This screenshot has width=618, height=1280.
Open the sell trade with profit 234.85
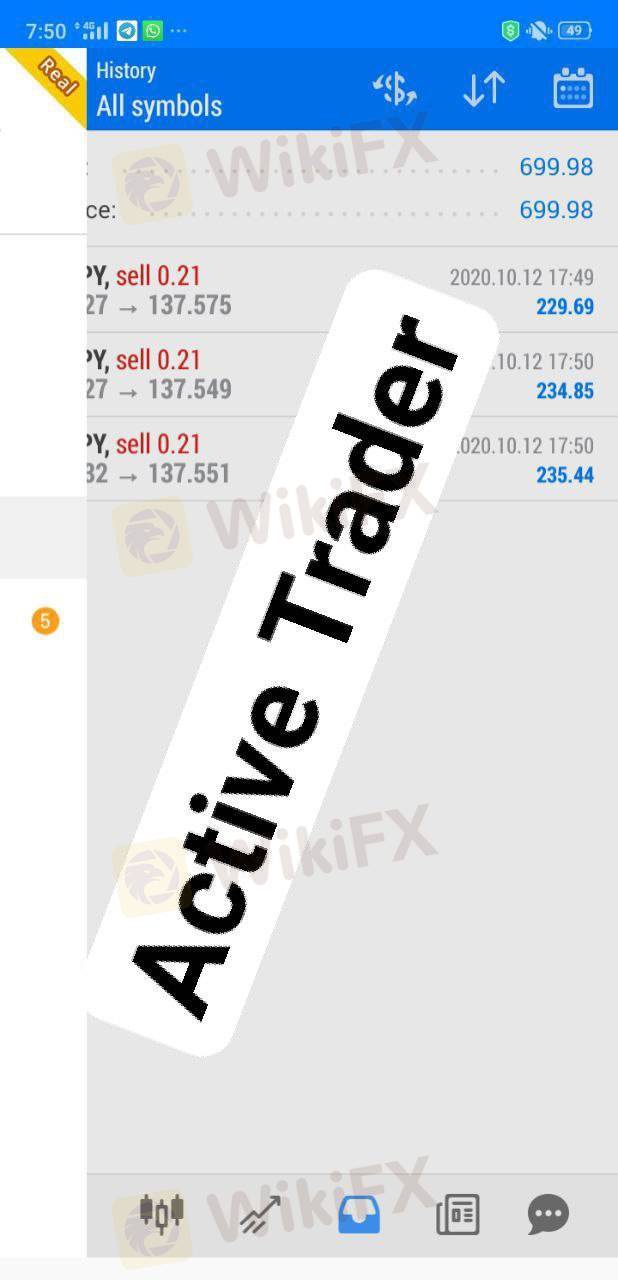(340, 375)
